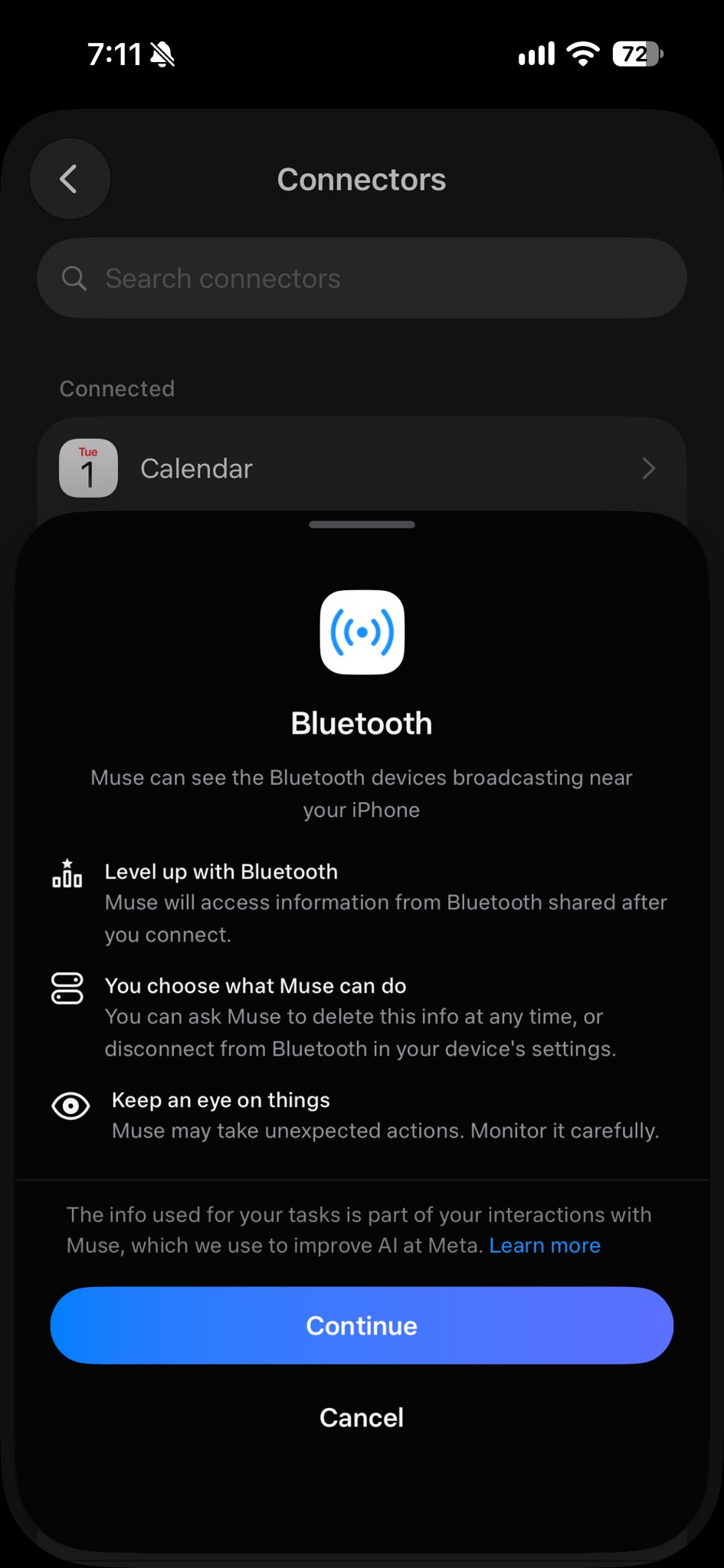
Task: Cancel the Bluetooth connector prompt
Action: 362,1417
